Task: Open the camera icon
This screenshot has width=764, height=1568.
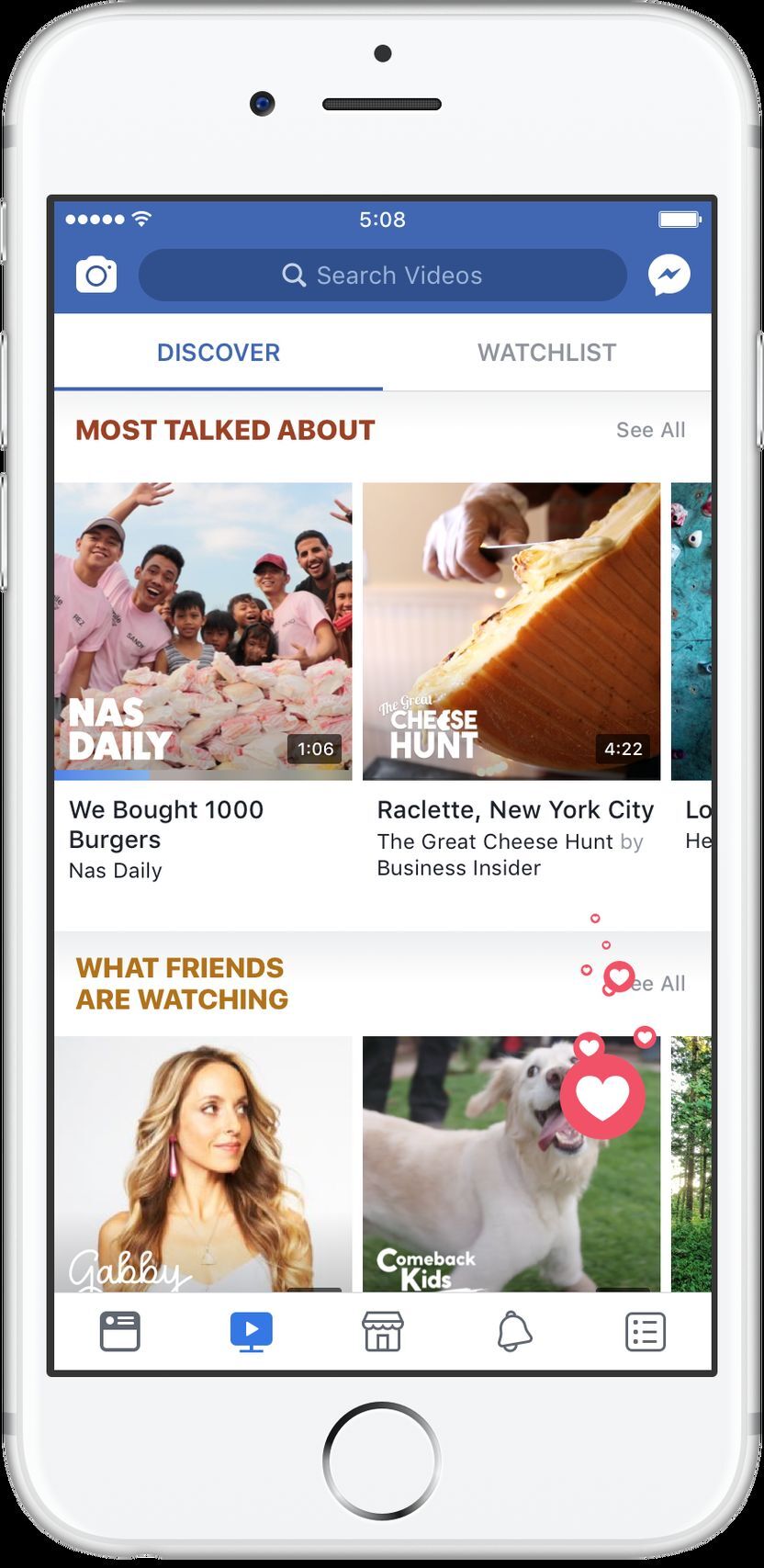Action: [96, 275]
